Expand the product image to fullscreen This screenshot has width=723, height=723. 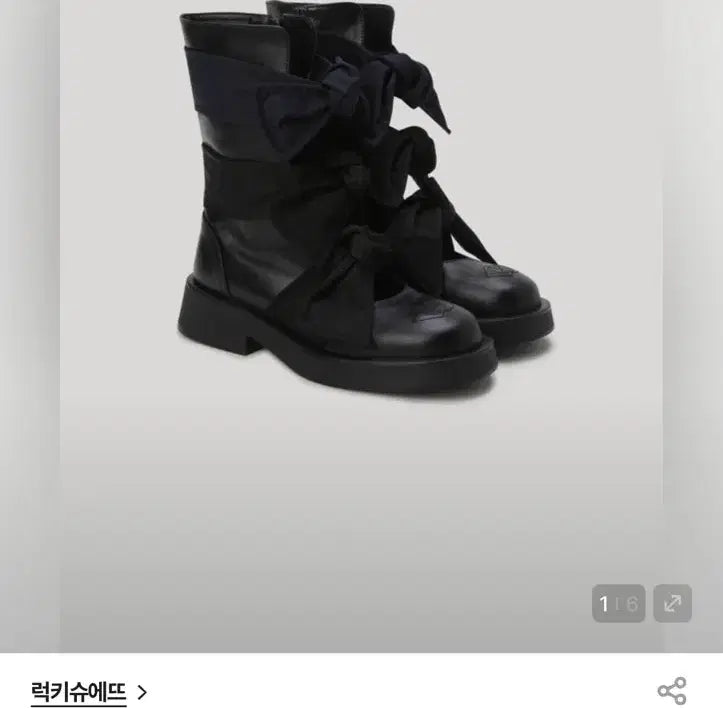672,603
